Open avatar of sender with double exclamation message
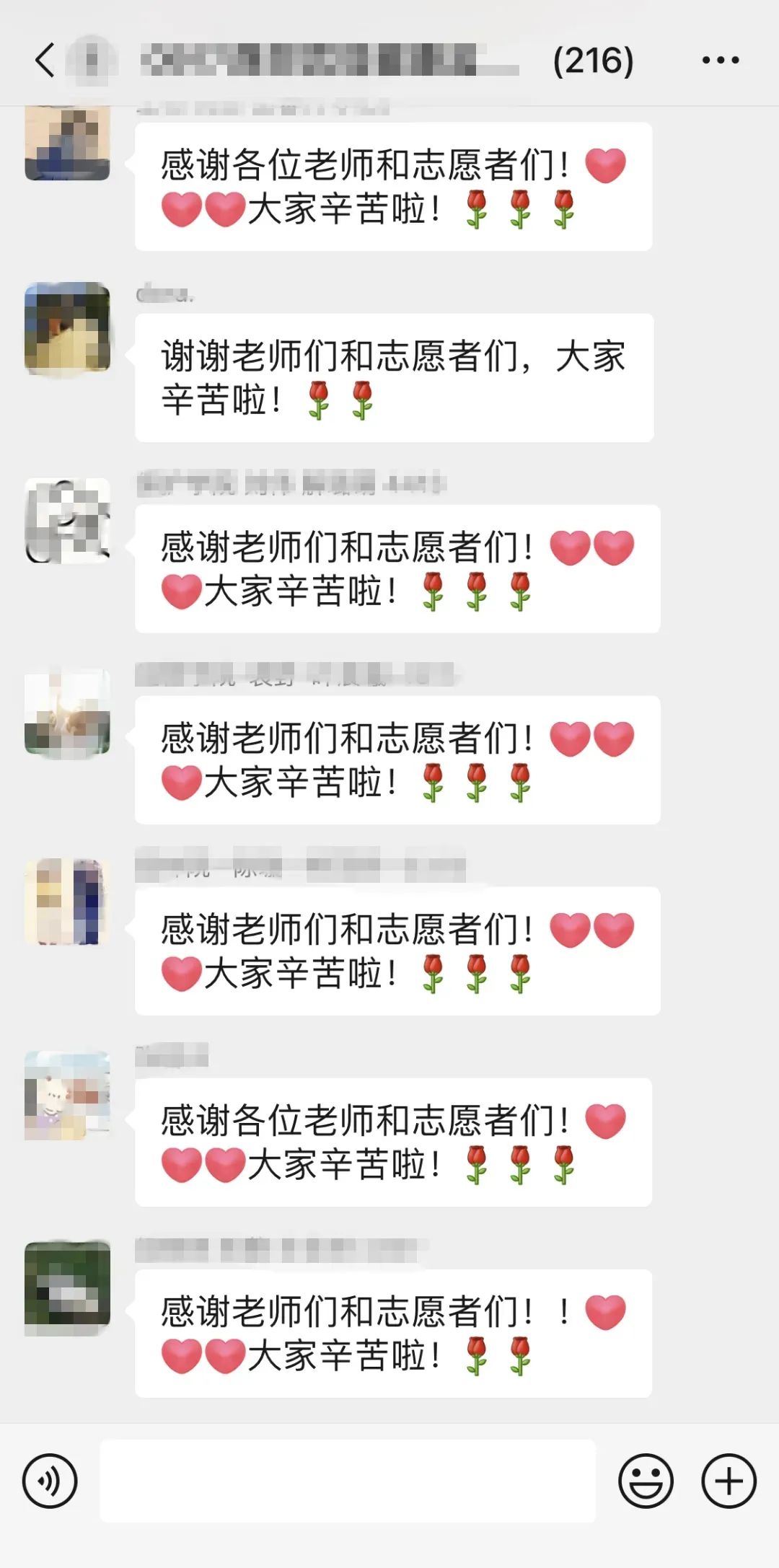The image size is (779, 1568). tap(68, 1288)
